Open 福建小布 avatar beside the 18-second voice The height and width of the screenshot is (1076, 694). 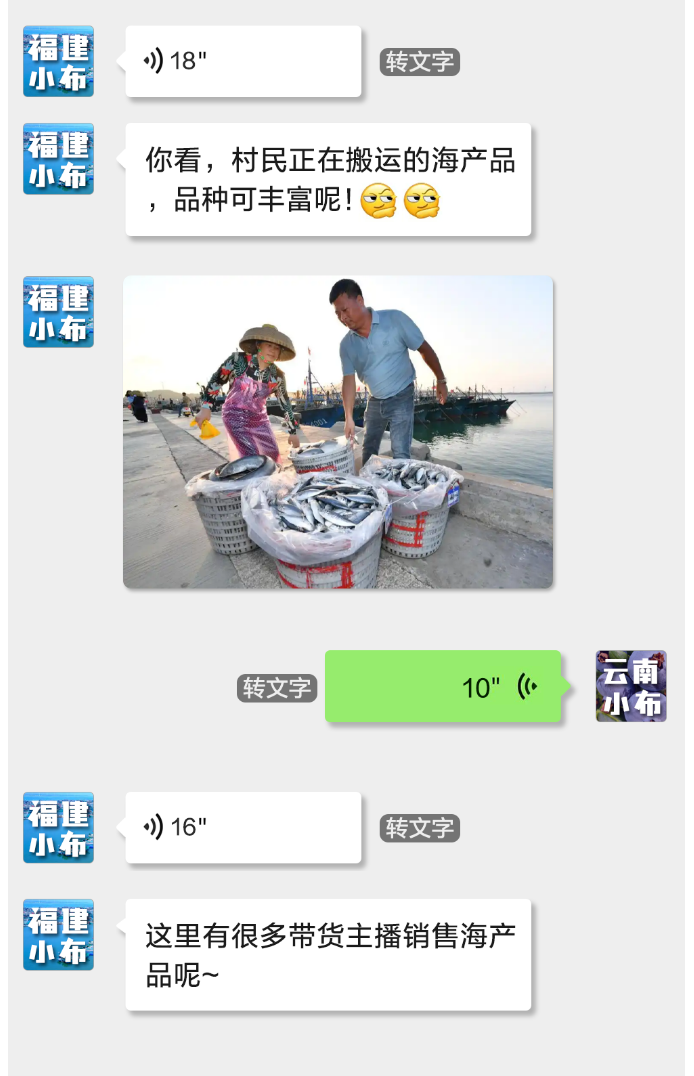[x=58, y=61]
